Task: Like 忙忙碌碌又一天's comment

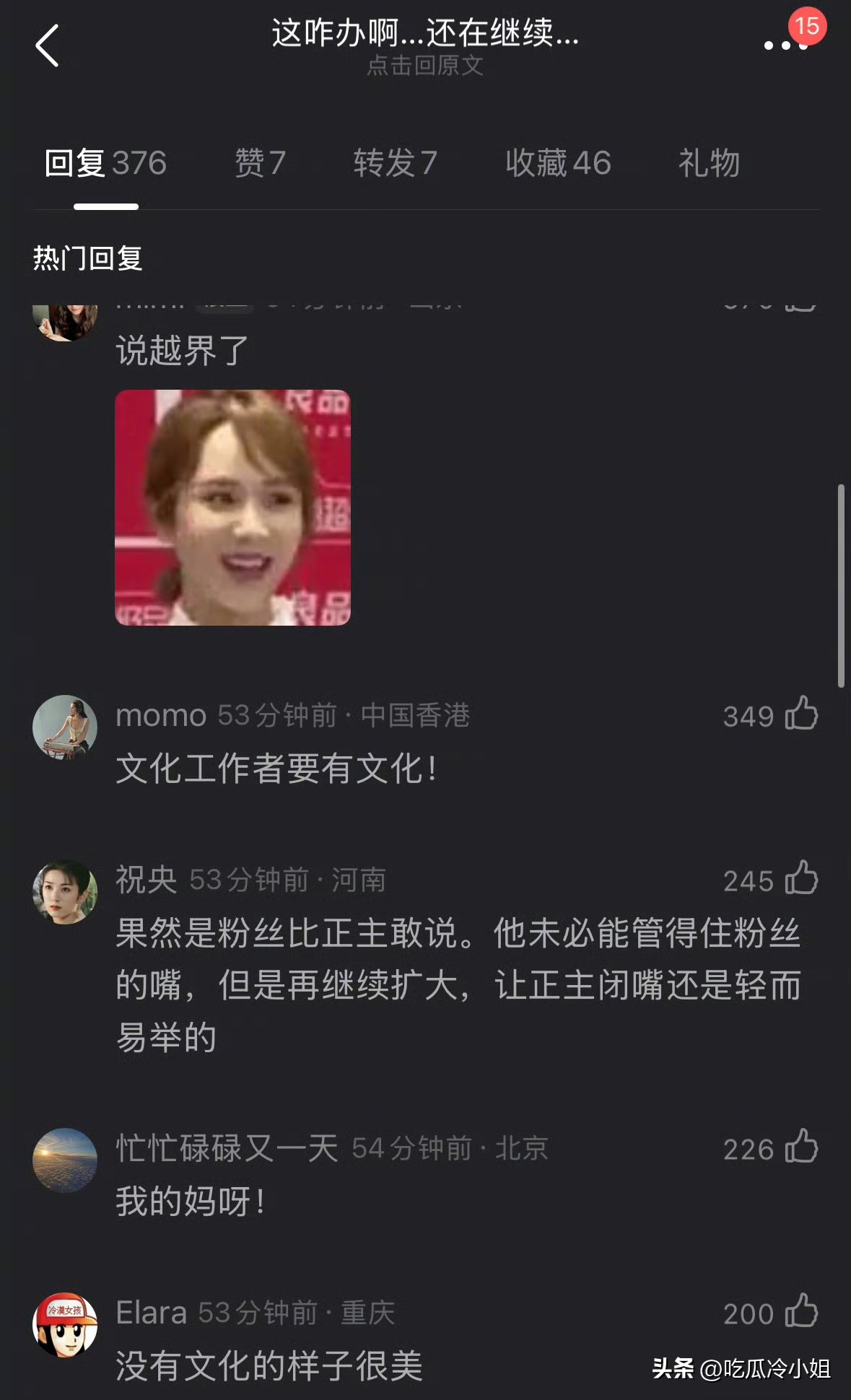Action: [801, 1148]
